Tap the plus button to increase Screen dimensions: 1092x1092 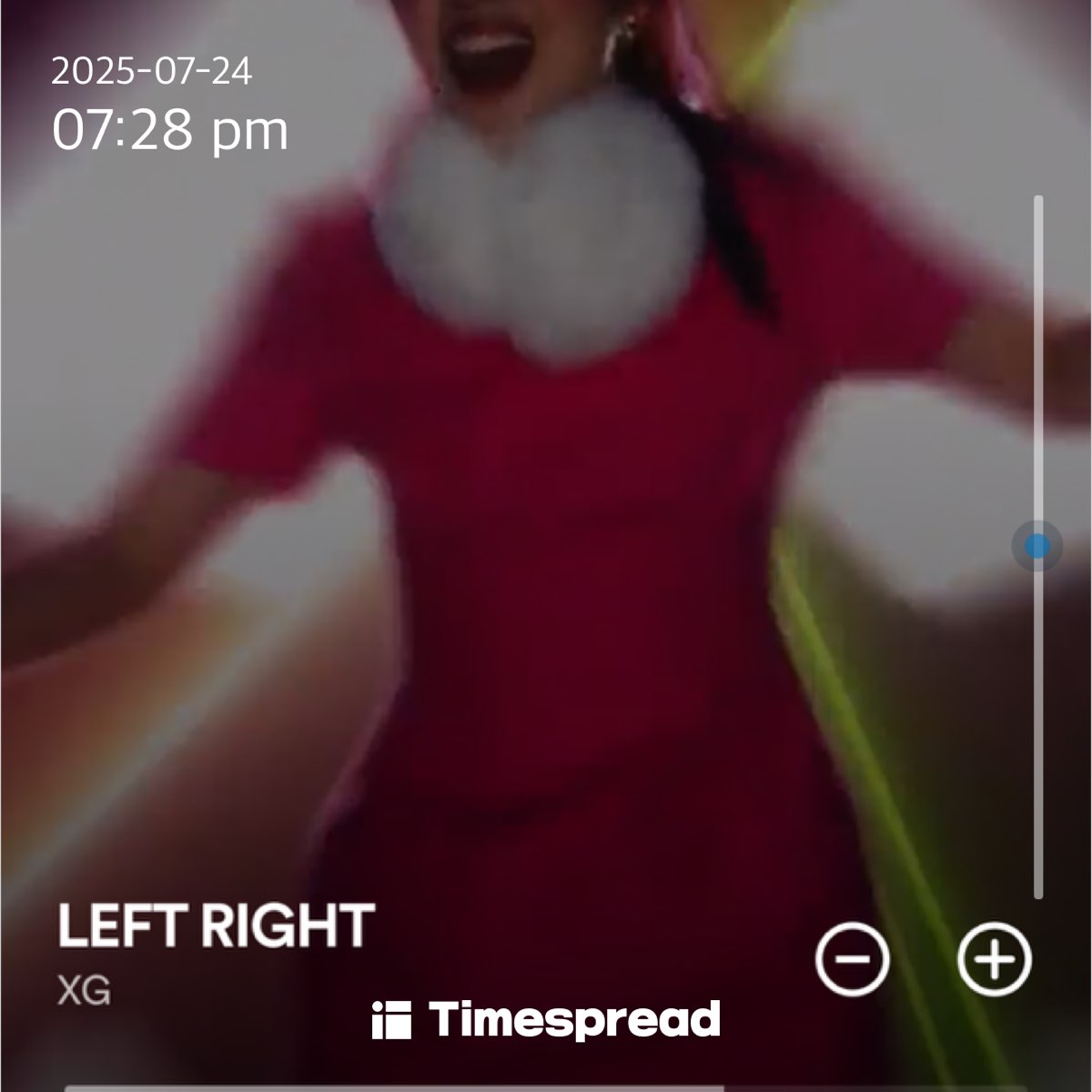(995, 959)
